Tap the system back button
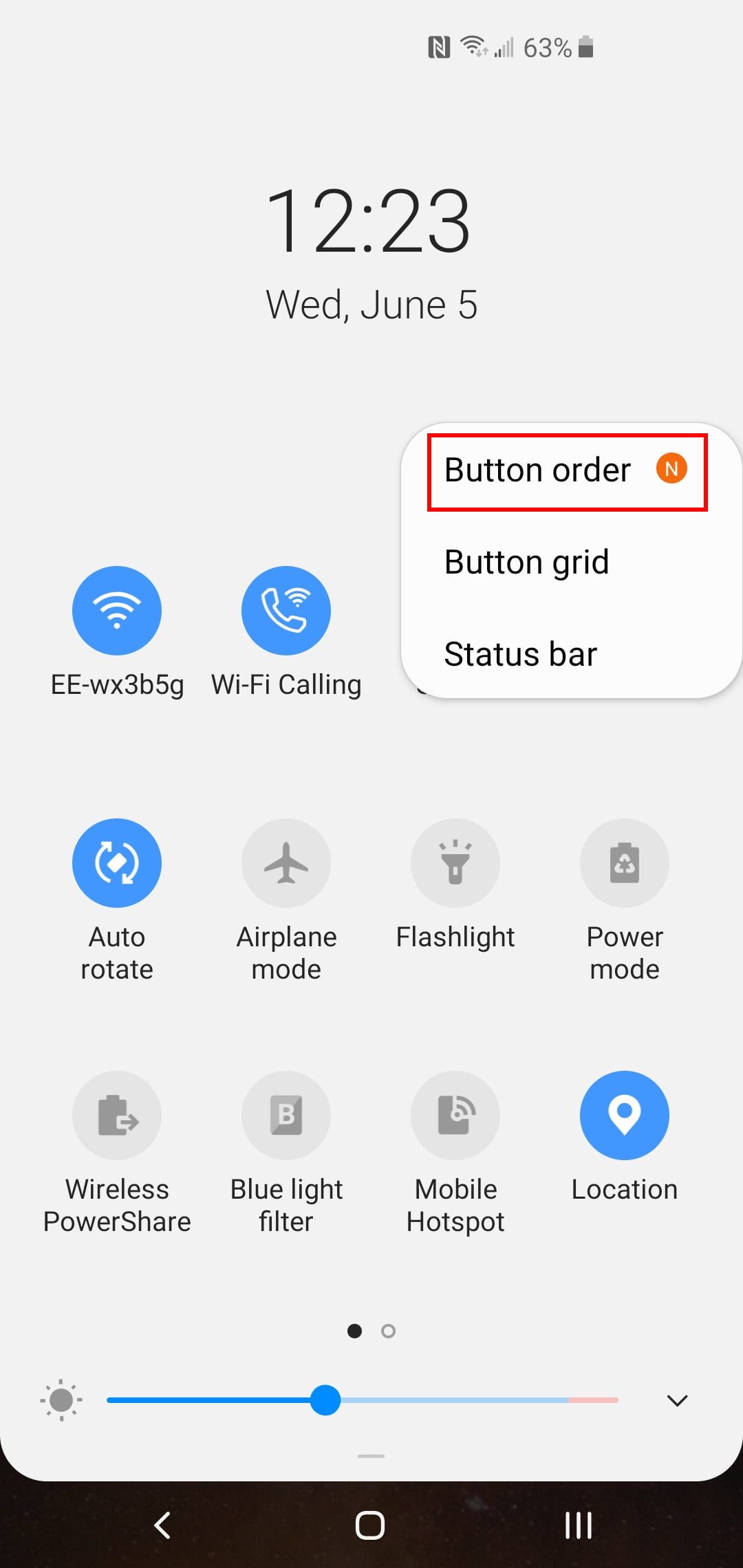The width and height of the screenshot is (743, 1568). click(x=162, y=1525)
